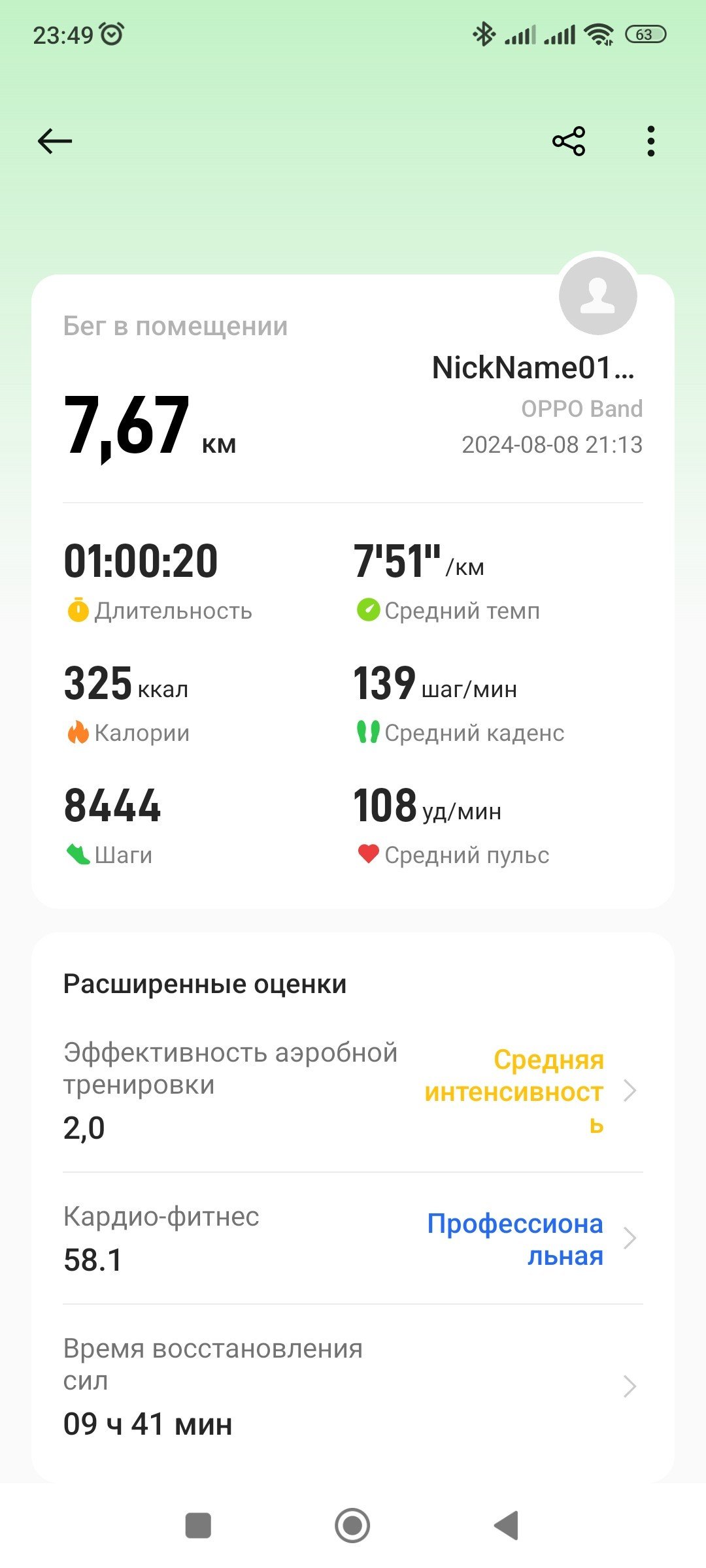Share this indoor run workout
706x1568 pixels.
[x=569, y=141]
